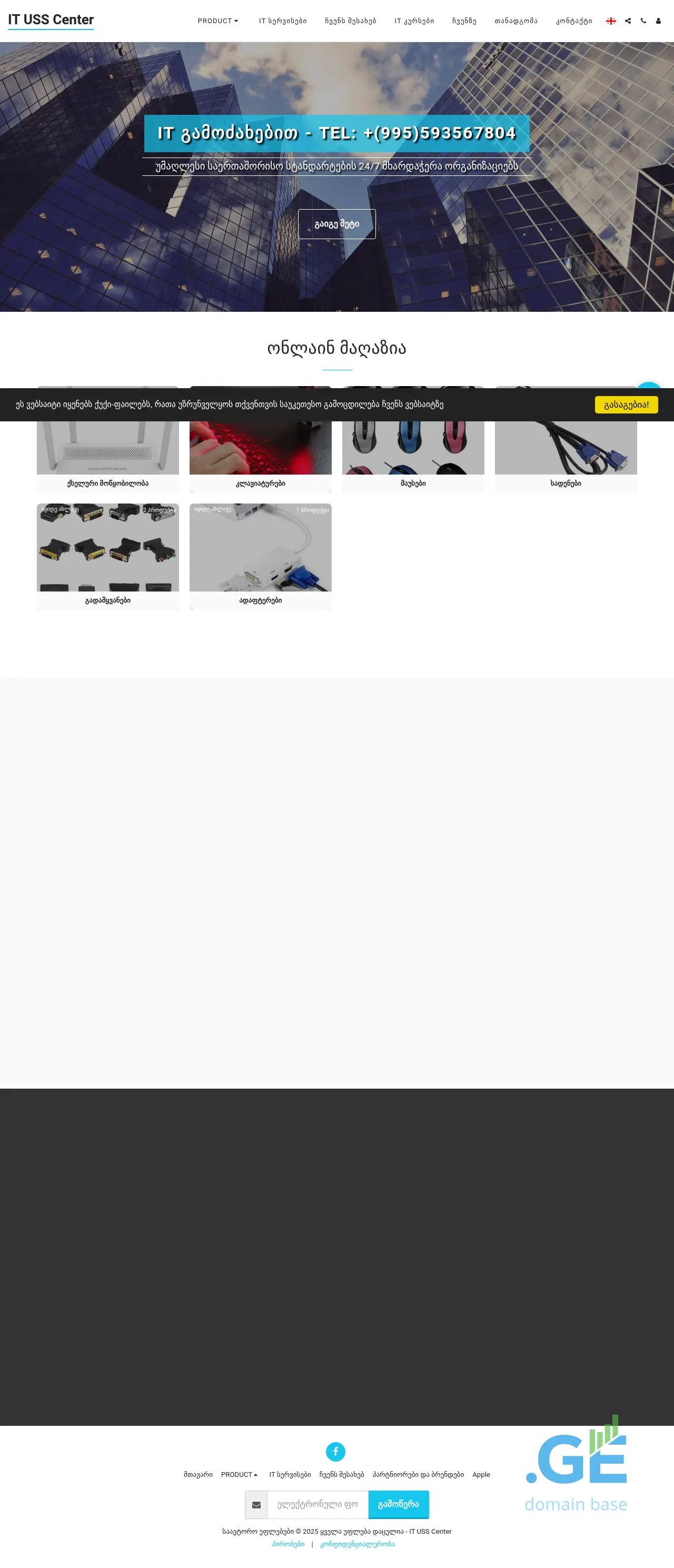Open the user account icon
The width and height of the screenshot is (674, 1568).
point(658,21)
